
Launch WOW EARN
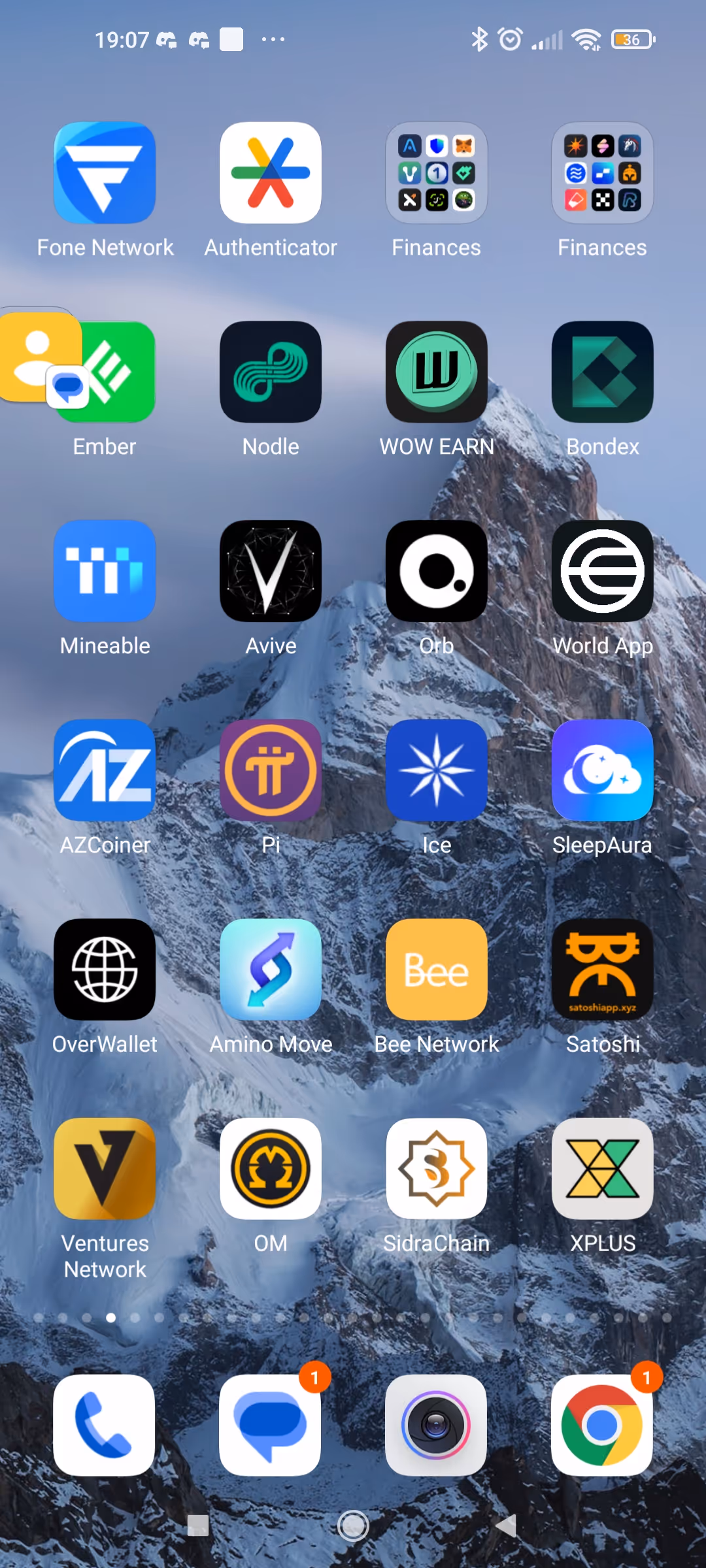[437, 372]
